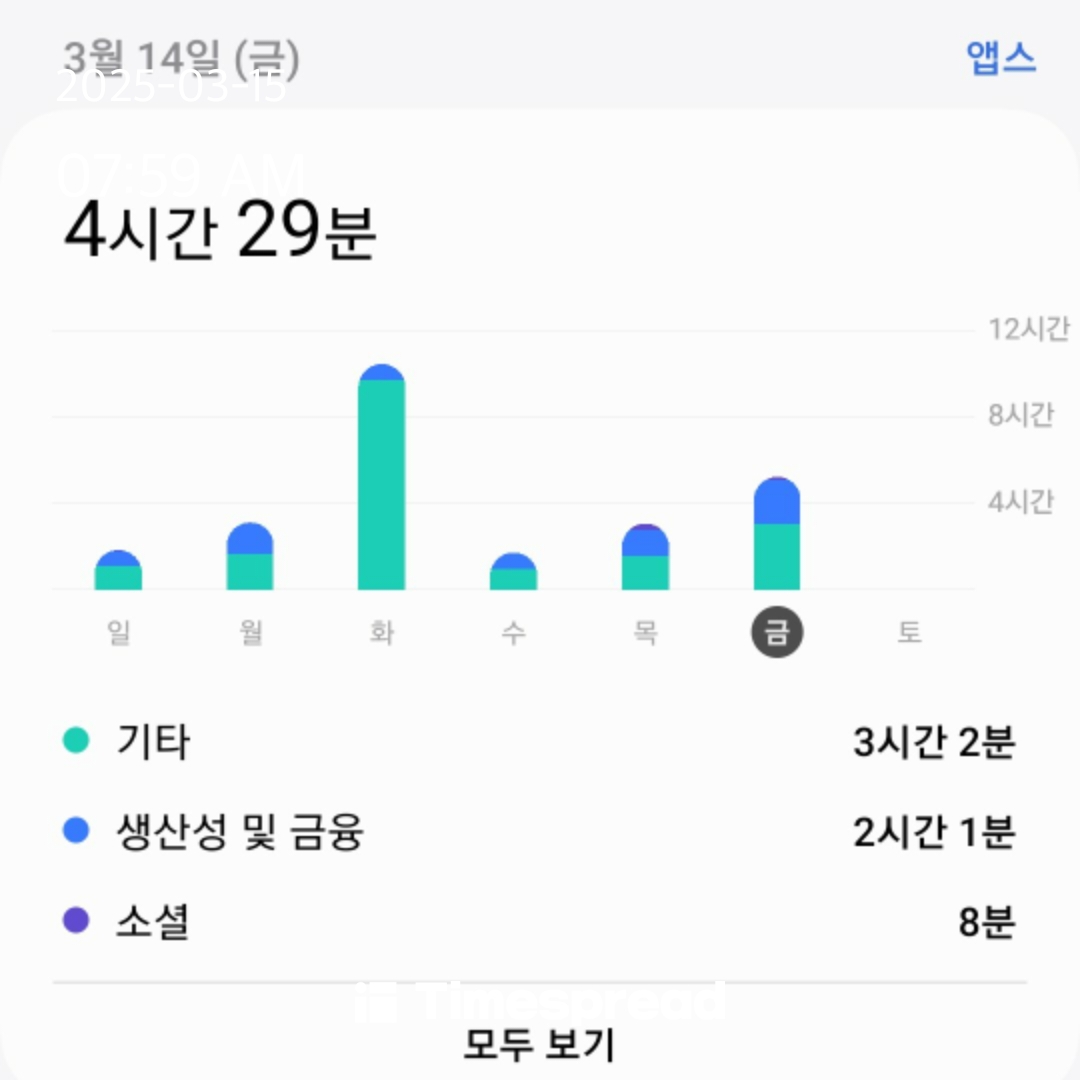Select the 목 day in chart

[645, 632]
